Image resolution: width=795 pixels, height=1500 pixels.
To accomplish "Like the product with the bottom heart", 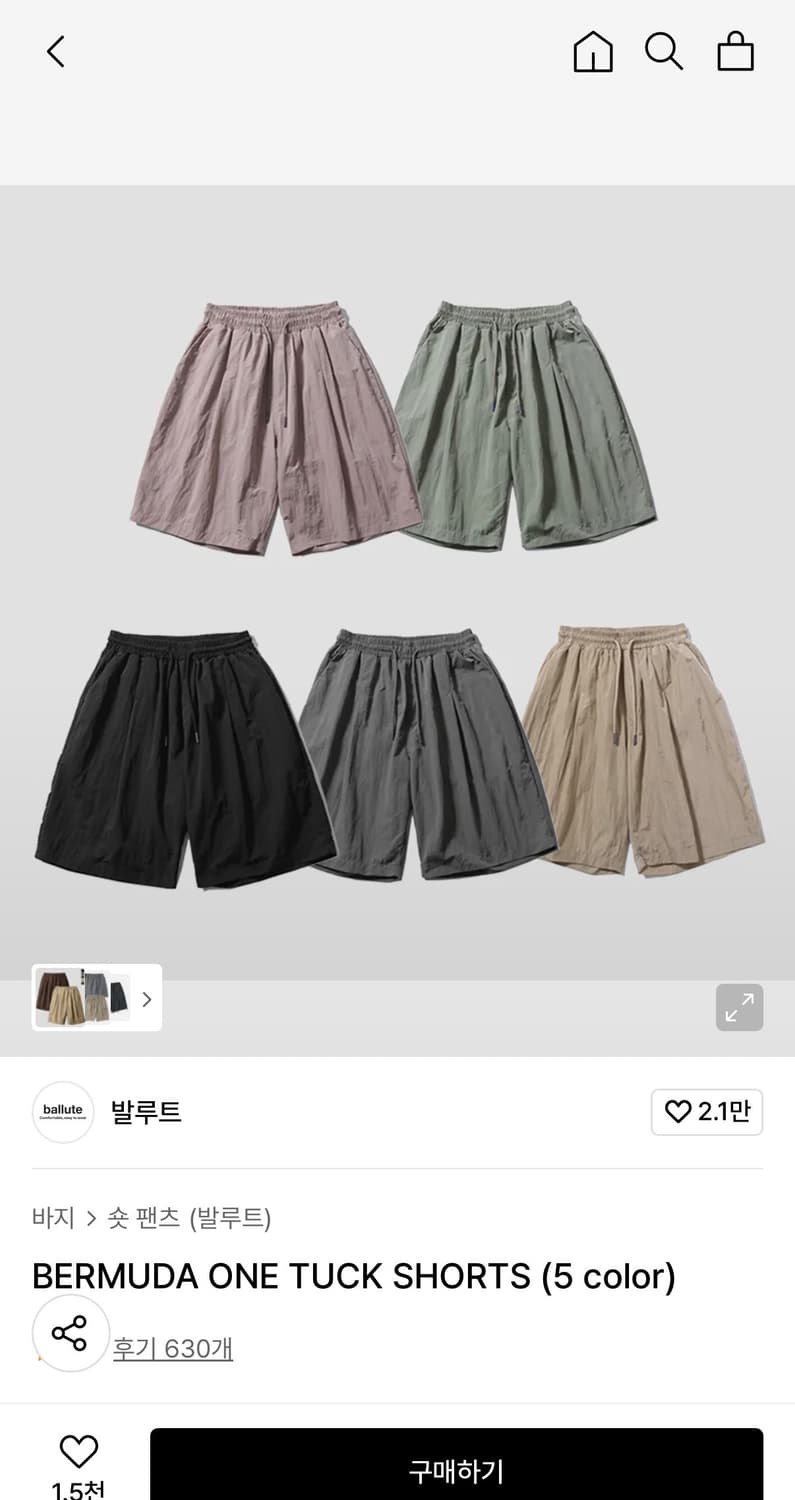I will tap(79, 1450).
